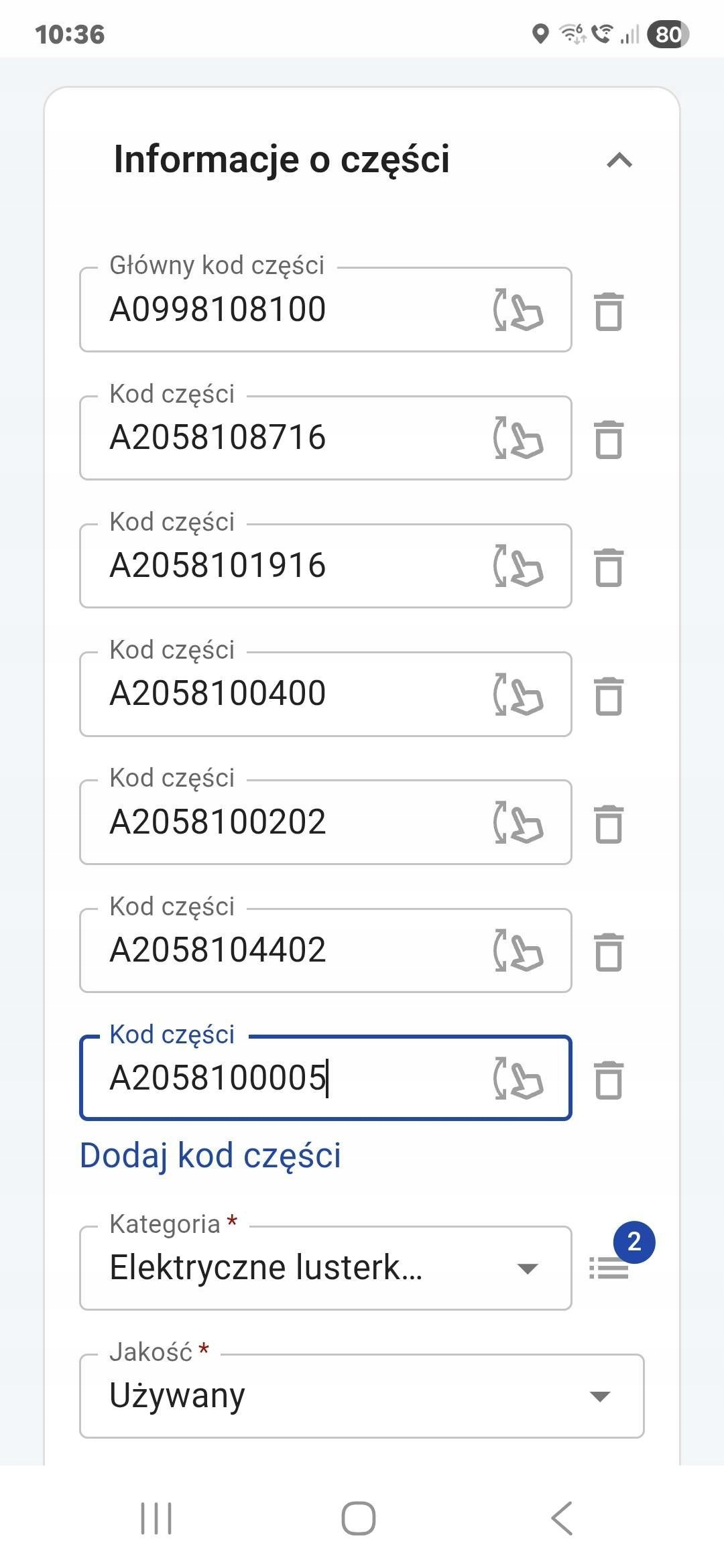Tap the hand icon in the A2058101916 field
The height and width of the screenshot is (1568, 724).
click(x=518, y=566)
